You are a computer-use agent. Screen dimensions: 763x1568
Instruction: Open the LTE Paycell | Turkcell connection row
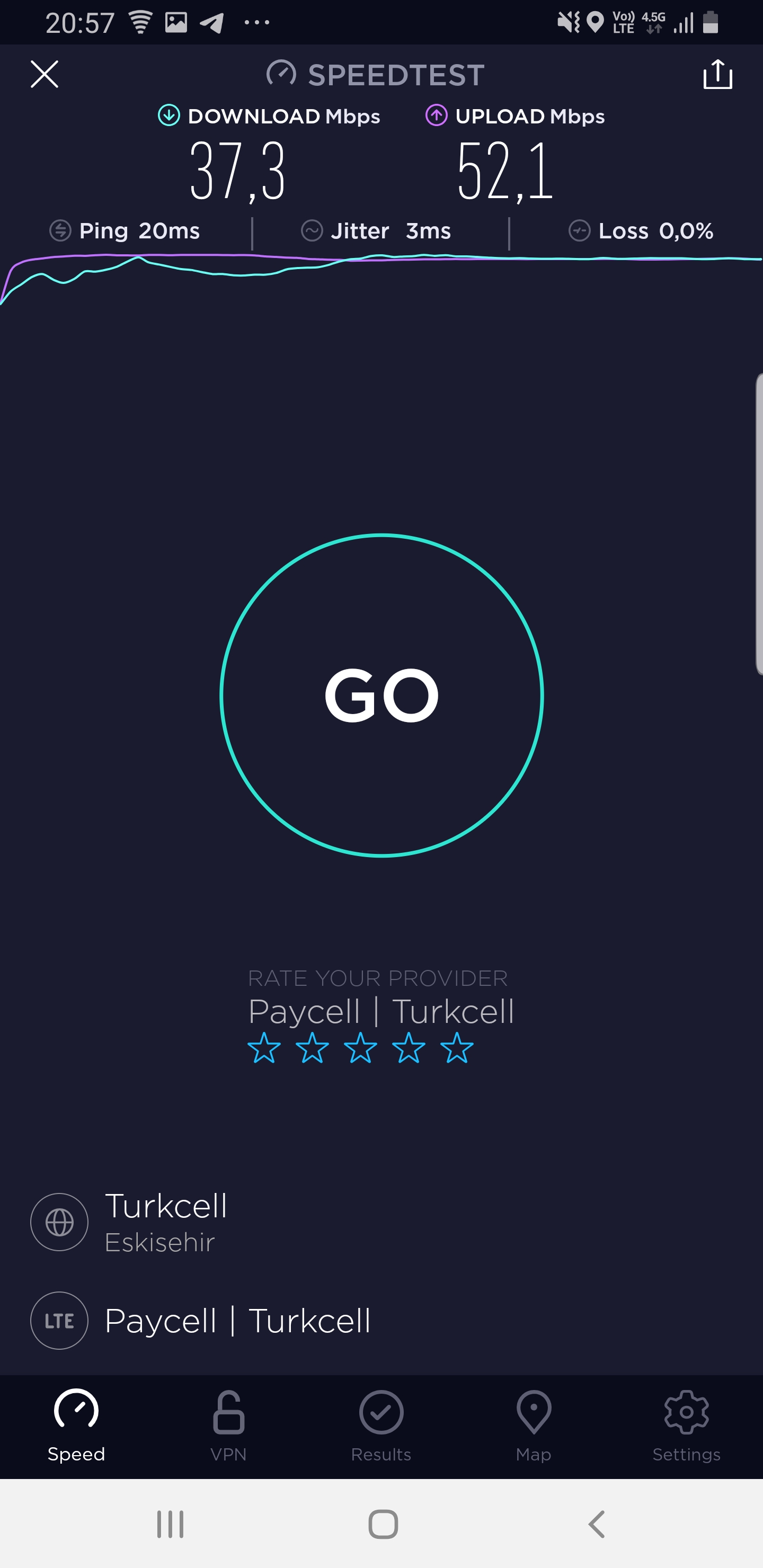pos(381,1320)
